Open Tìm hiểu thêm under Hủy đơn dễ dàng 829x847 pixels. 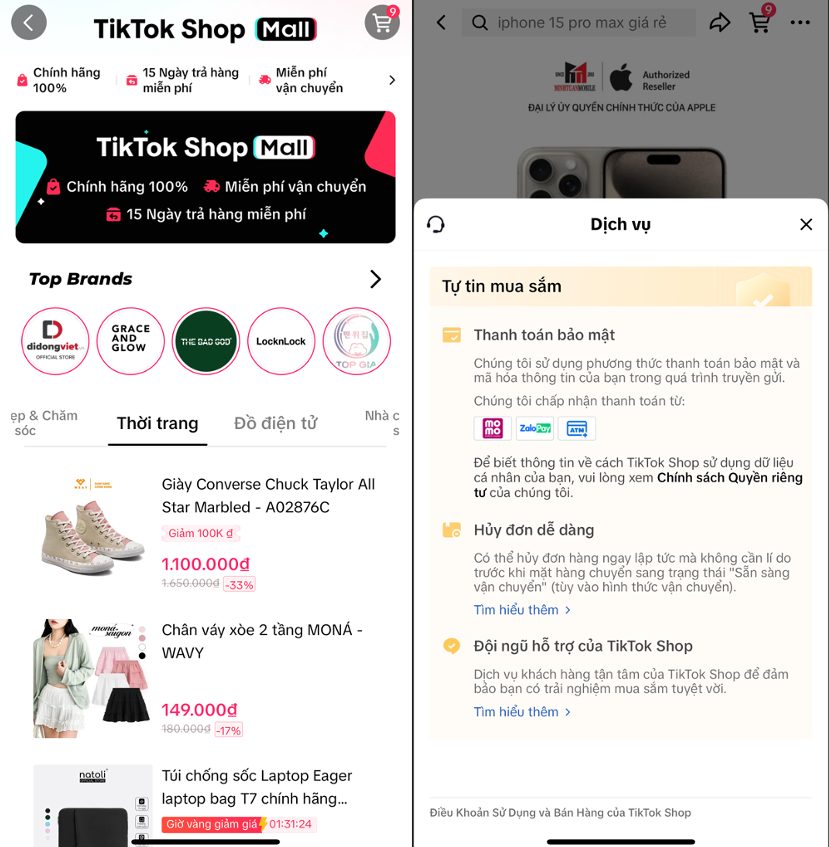[x=522, y=610]
